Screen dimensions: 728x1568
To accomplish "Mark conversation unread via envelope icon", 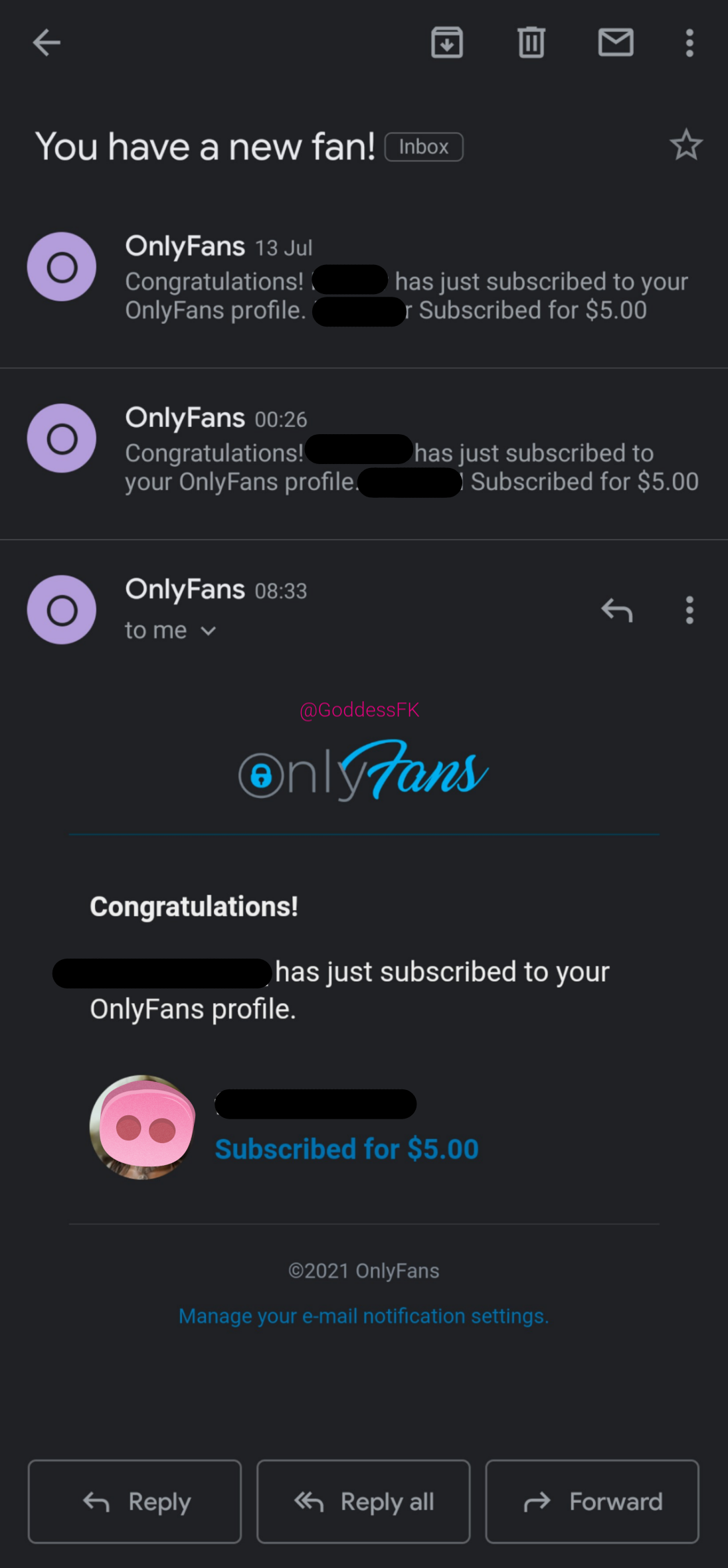I will [615, 42].
